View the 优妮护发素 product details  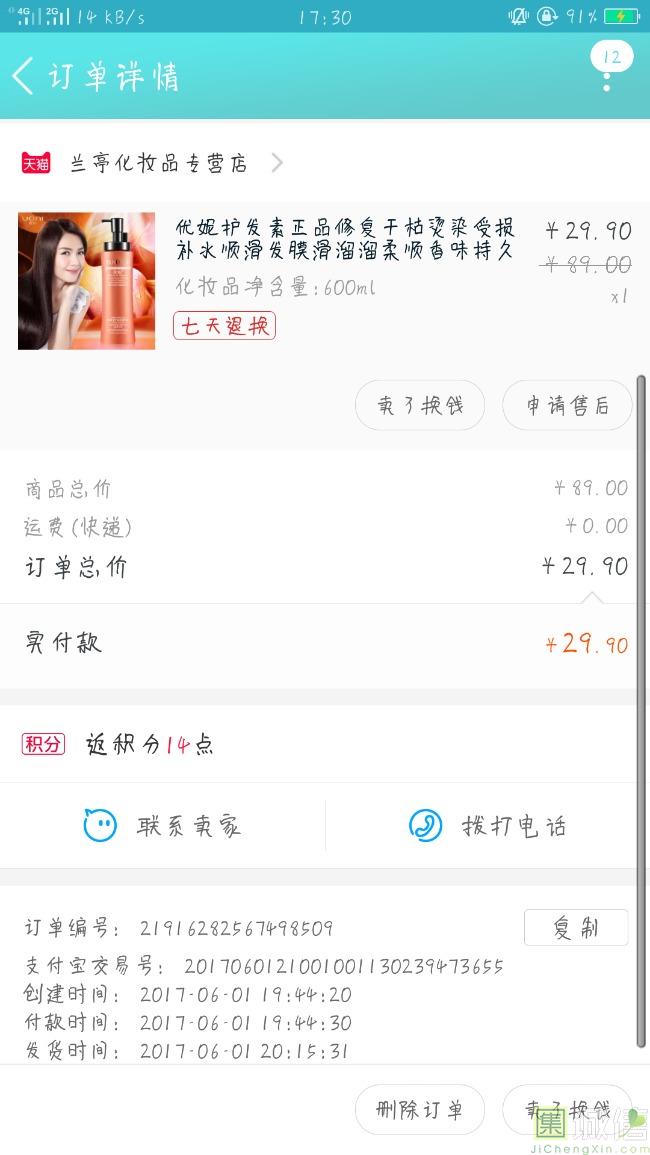click(344, 240)
